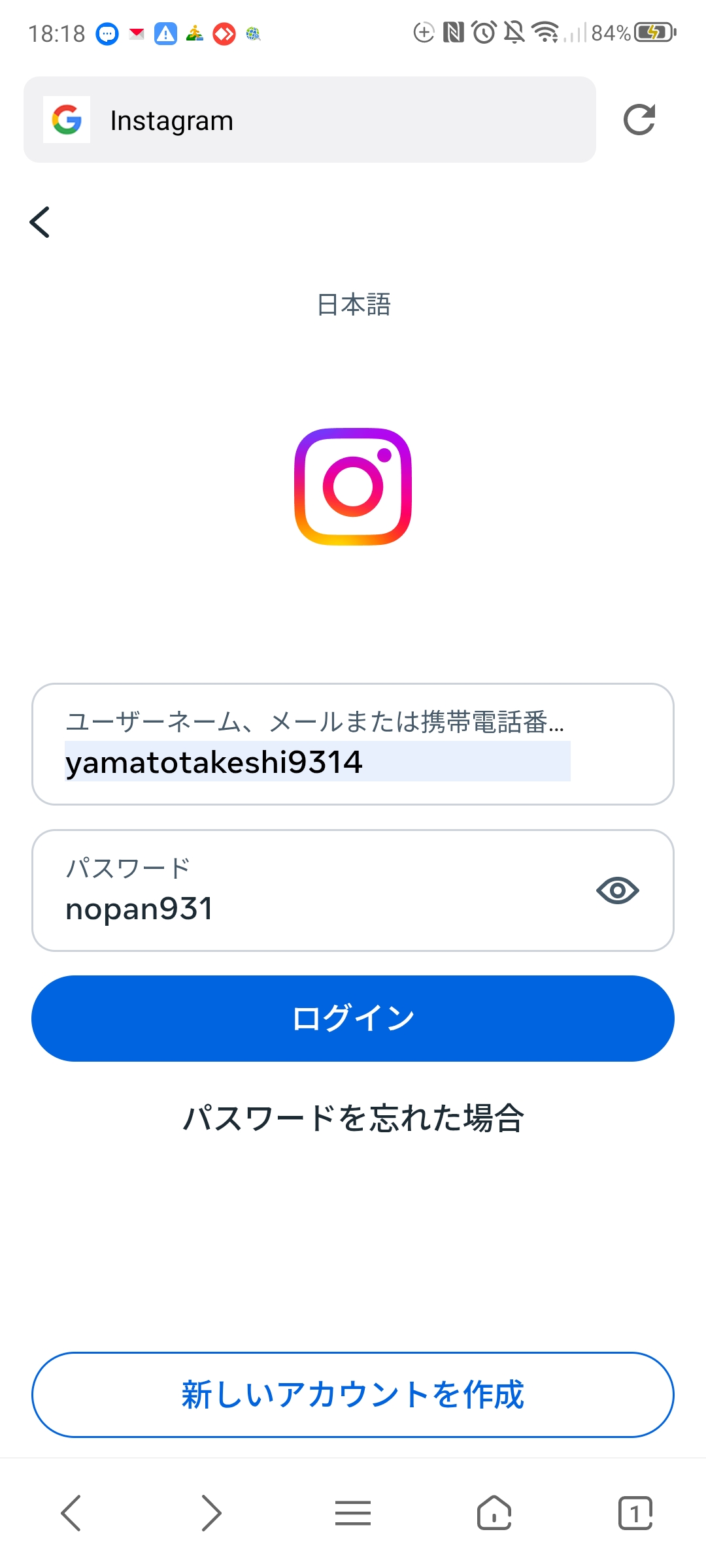Tap the Instagram search bar text
The image size is (706, 1568).
click(x=172, y=120)
